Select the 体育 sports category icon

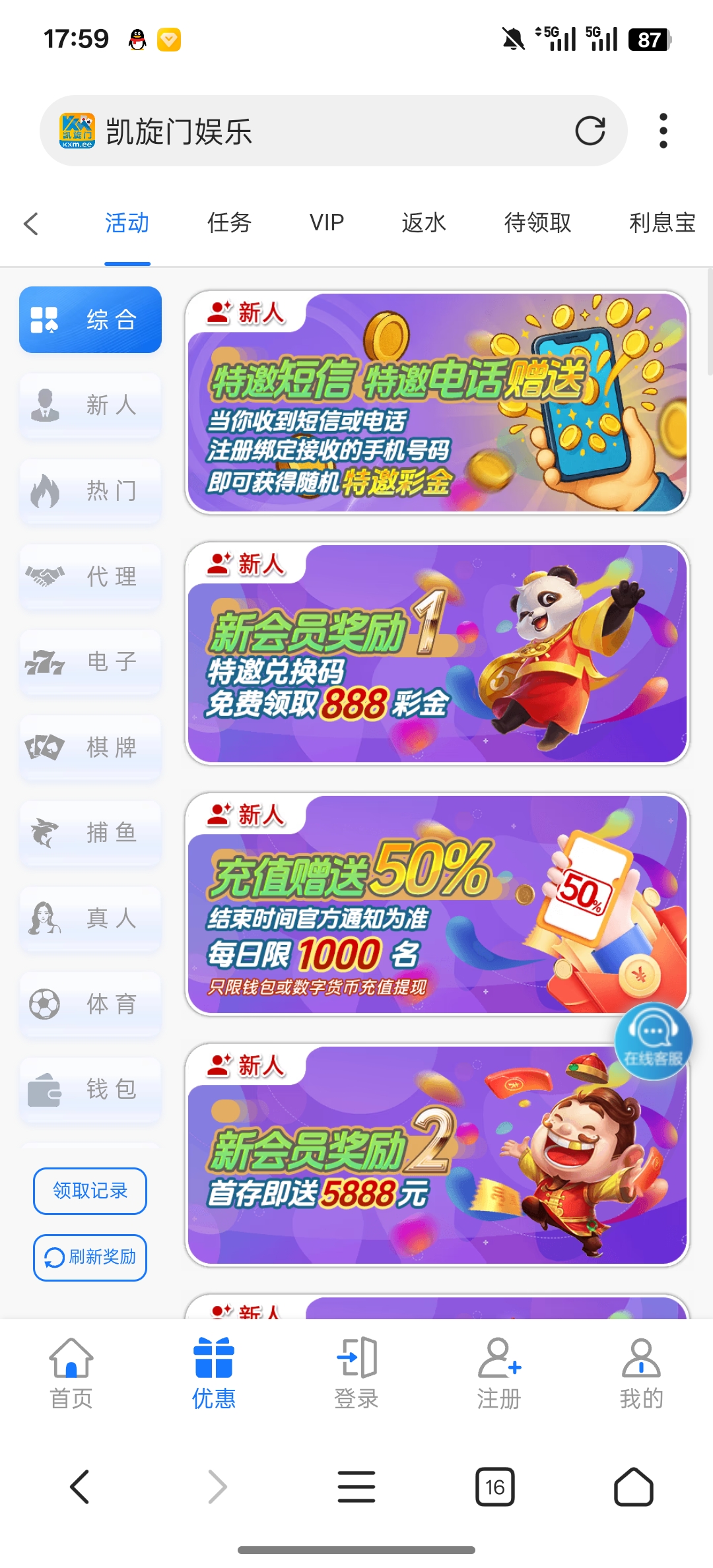coord(90,1005)
